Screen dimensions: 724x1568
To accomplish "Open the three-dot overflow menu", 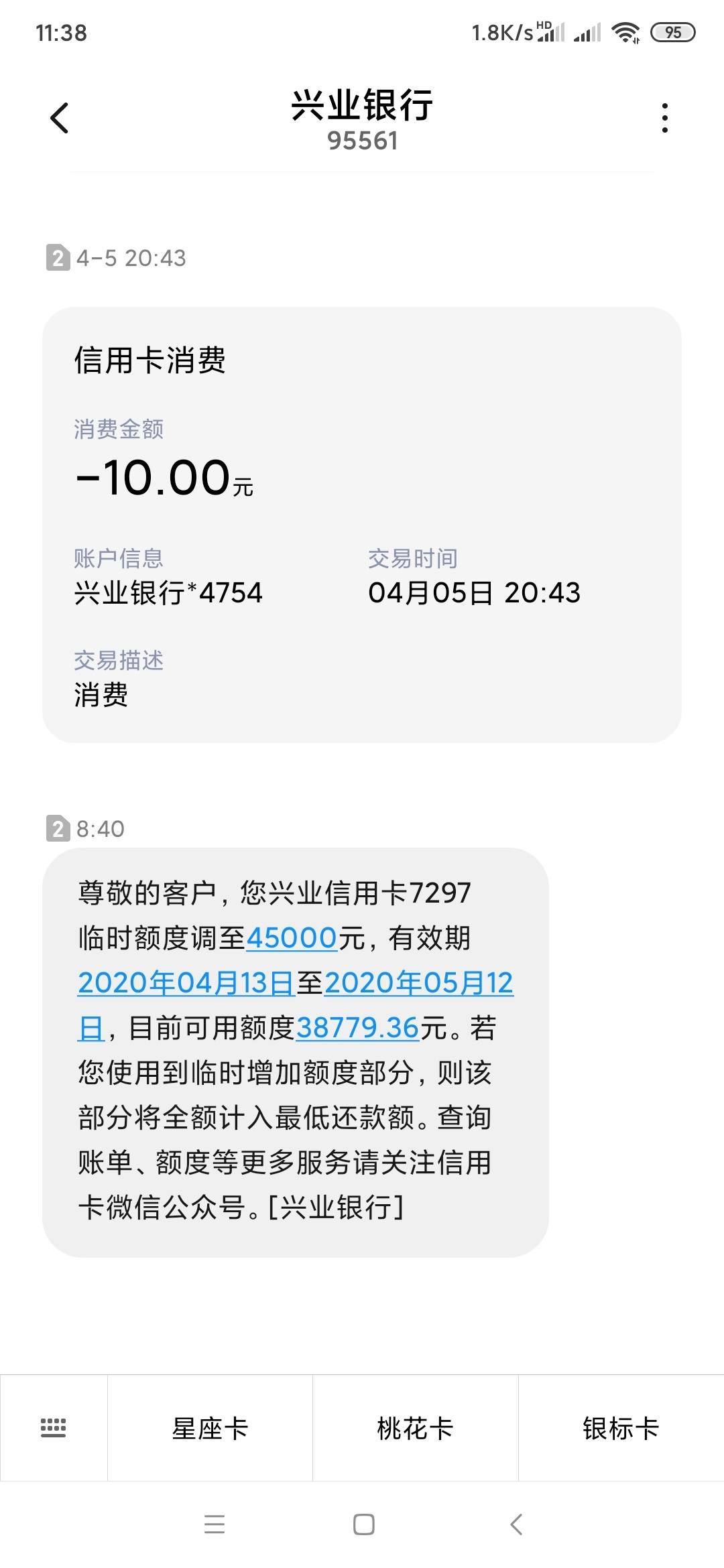I will coord(664,118).
